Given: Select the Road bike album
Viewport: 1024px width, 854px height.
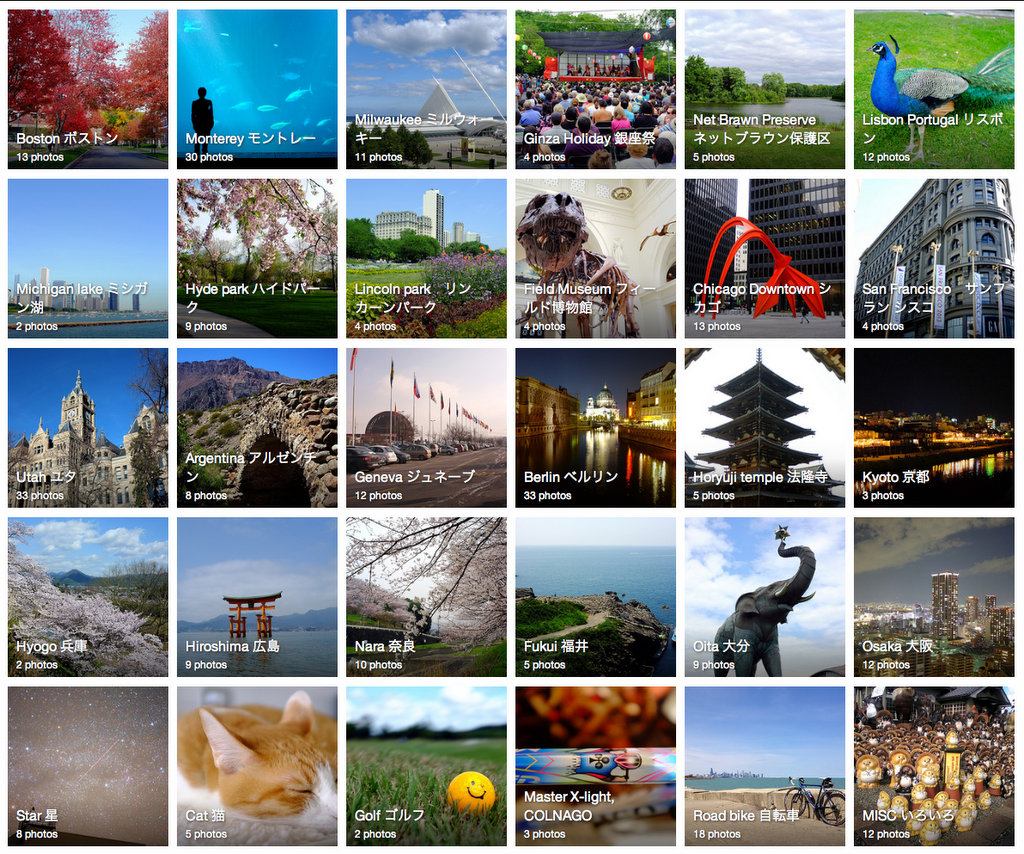Looking at the screenshot, I should [x=765, y=766].
